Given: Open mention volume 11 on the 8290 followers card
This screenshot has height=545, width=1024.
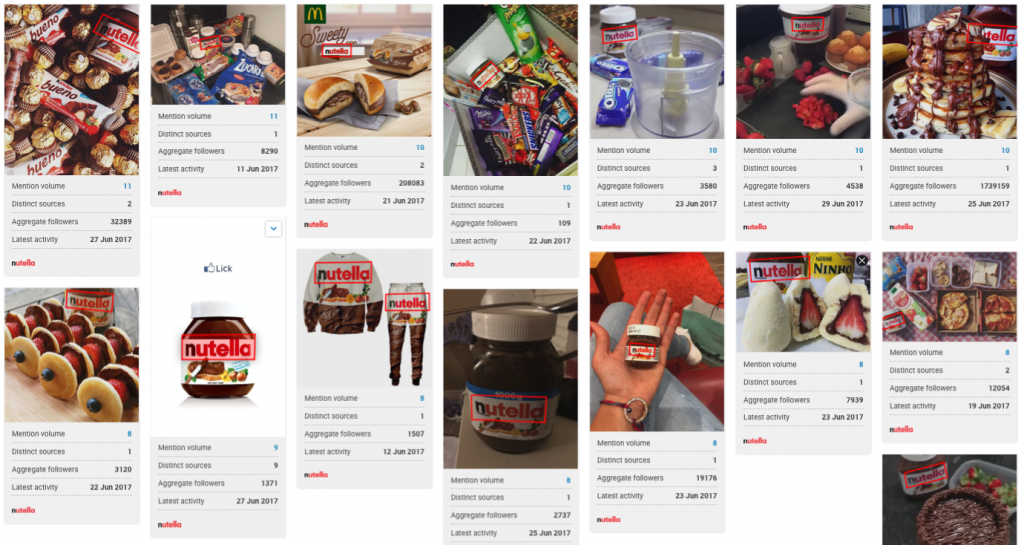Looking at the screenshot, I should [x=273, y=116].
